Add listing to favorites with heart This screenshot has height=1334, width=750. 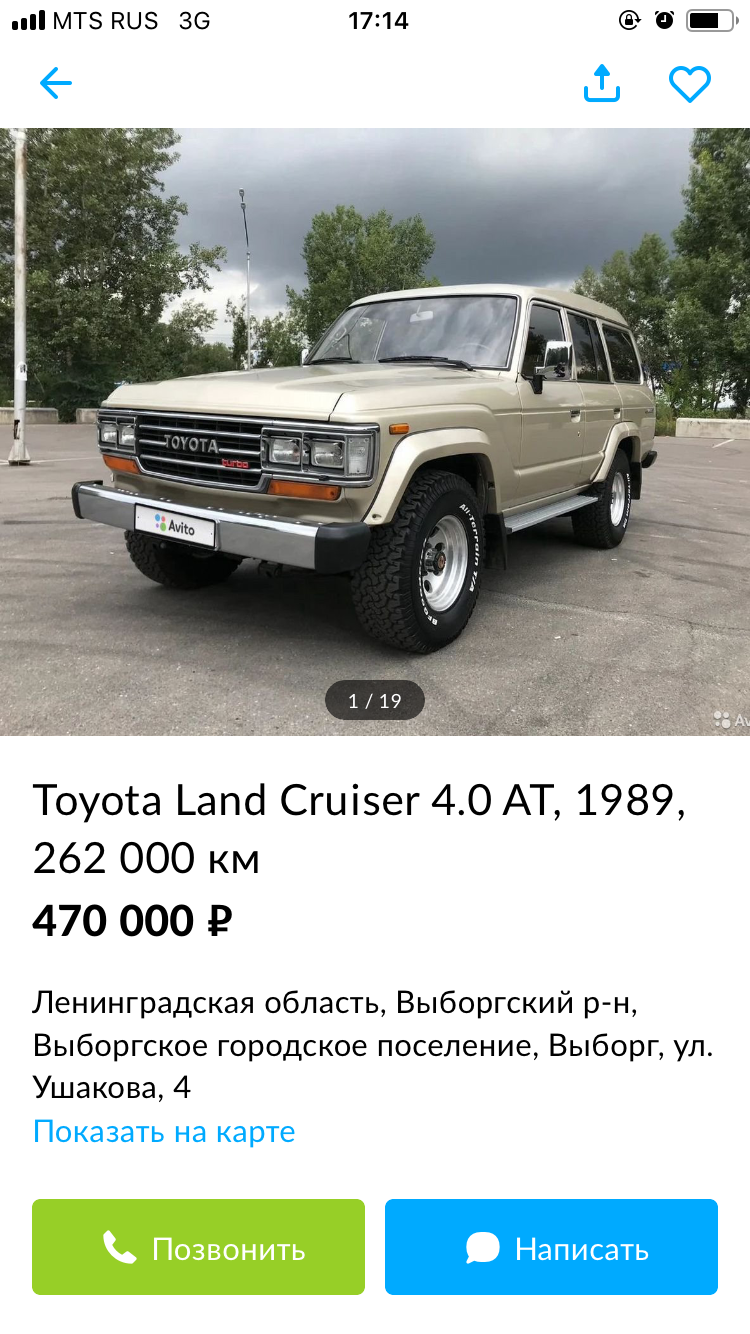[690, 85]
